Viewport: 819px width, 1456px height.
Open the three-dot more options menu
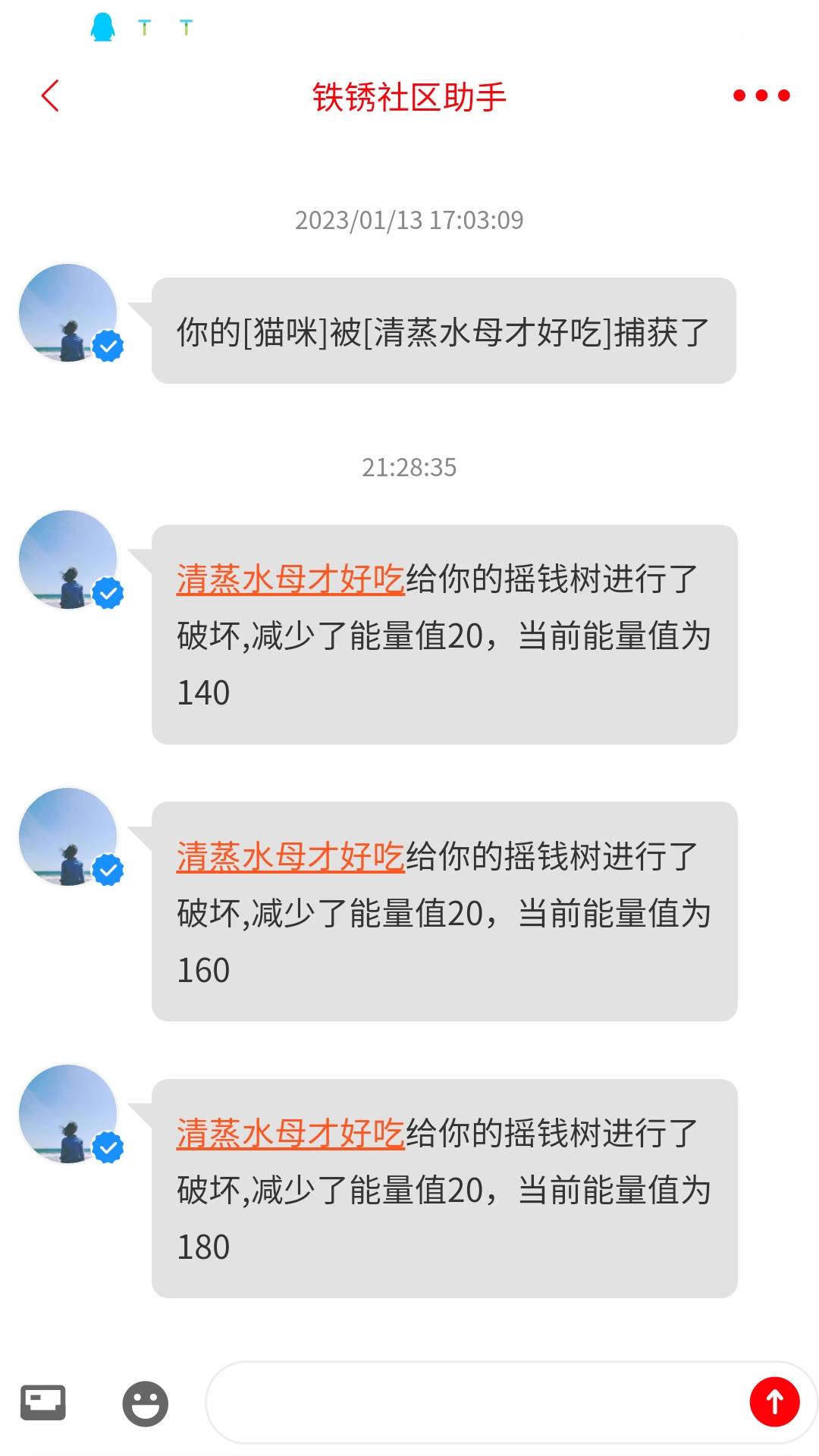(x=761, y=96)
